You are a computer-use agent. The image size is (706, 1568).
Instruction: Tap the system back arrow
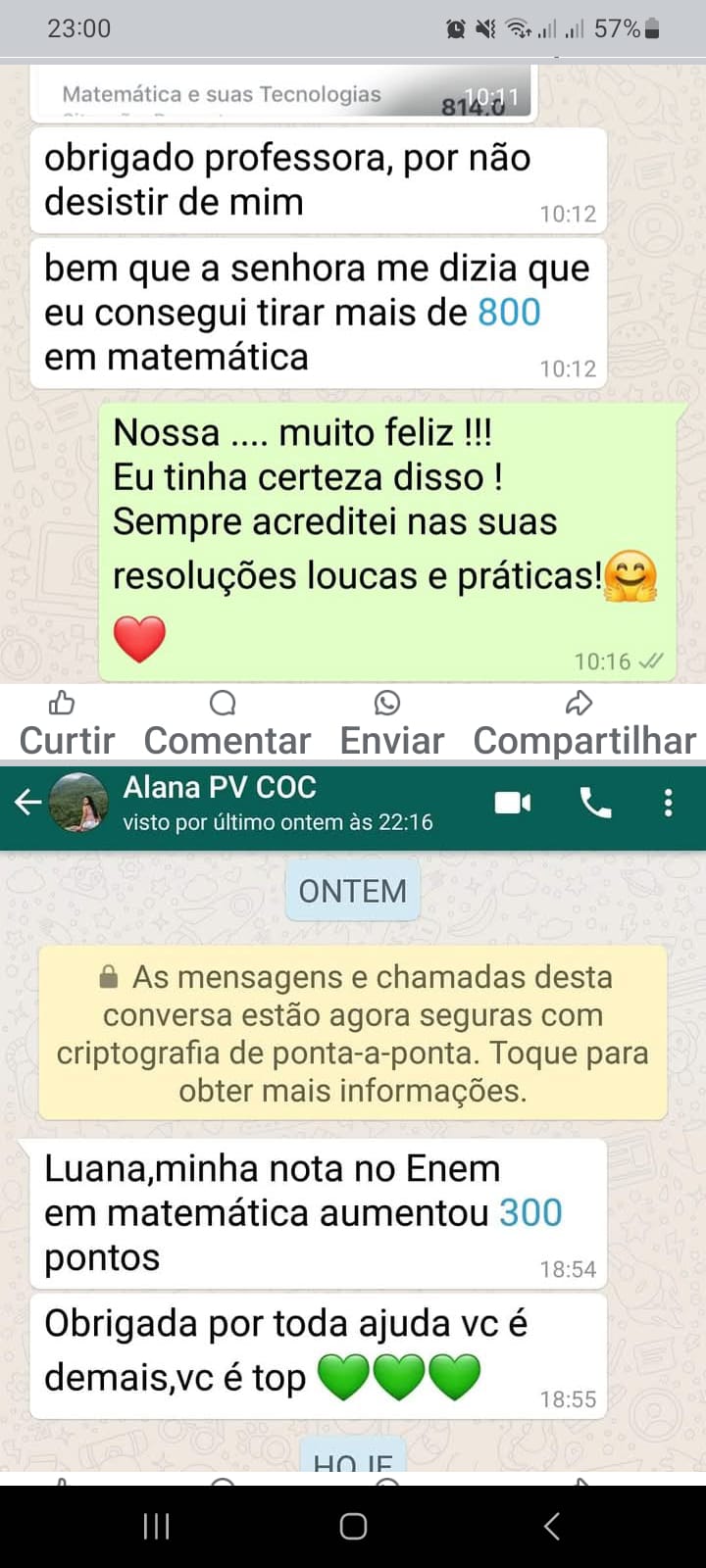click(x=552, y=1526)
